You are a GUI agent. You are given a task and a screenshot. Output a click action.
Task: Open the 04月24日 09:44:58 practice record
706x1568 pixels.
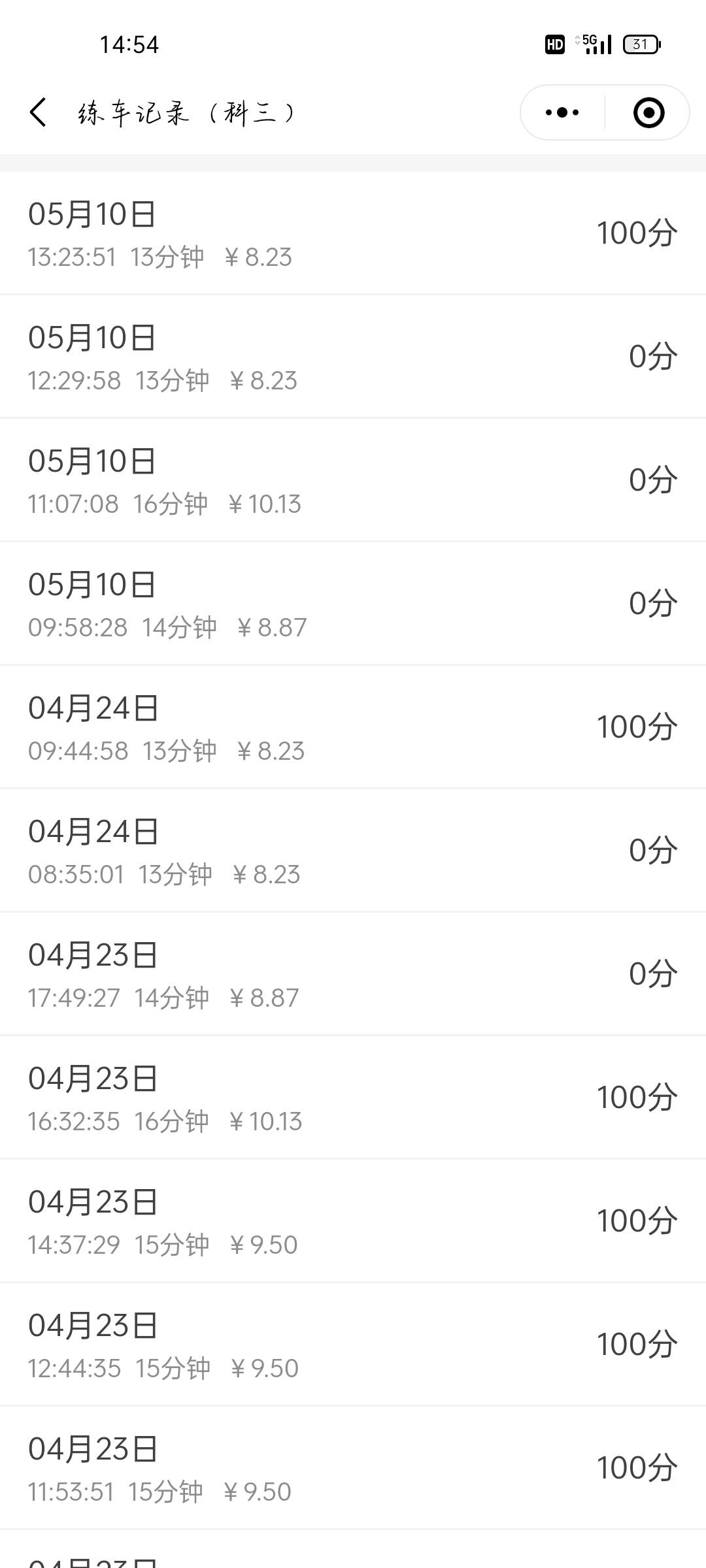coord(353,727)
